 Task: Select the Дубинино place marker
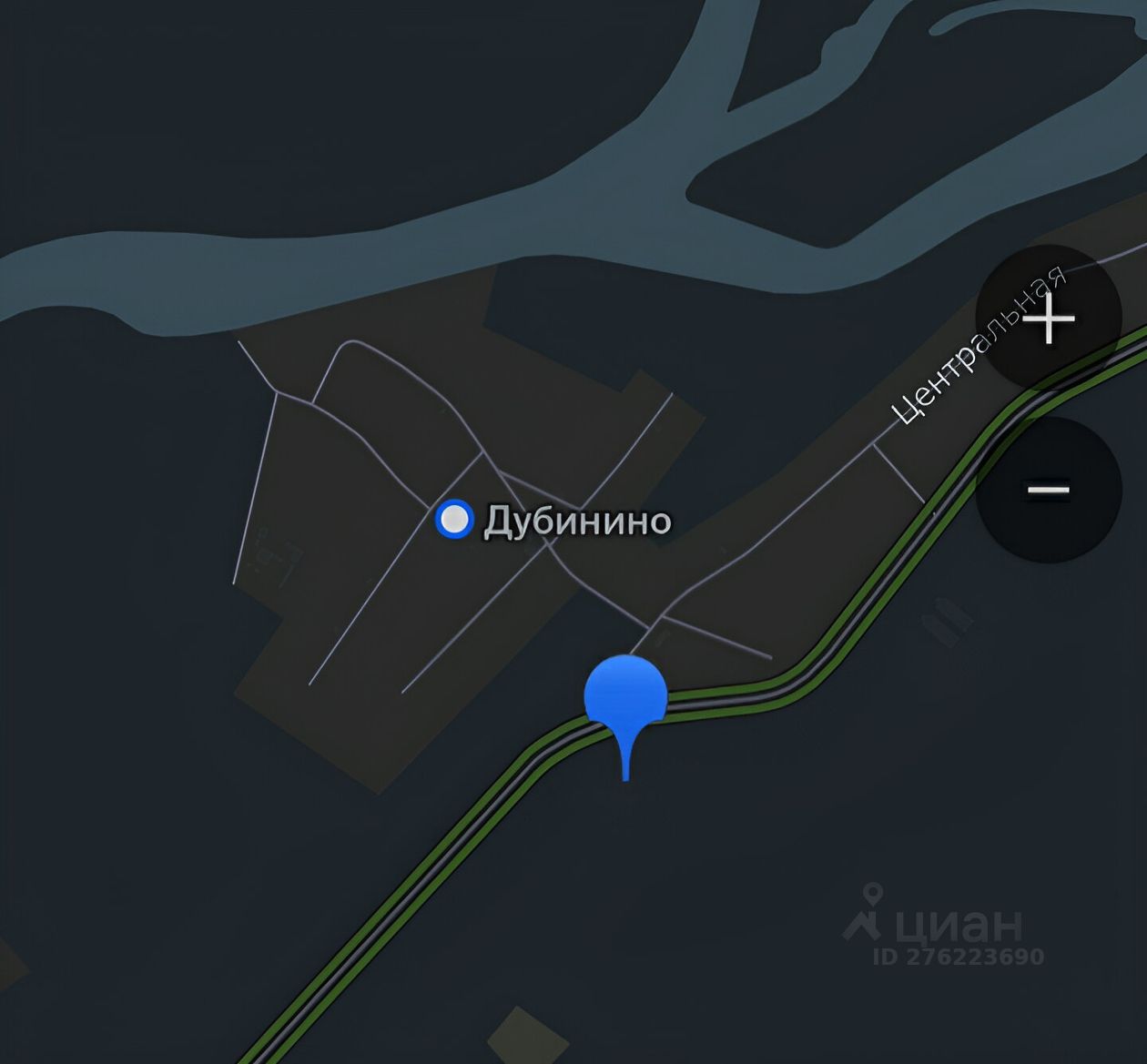coord(454,520)
